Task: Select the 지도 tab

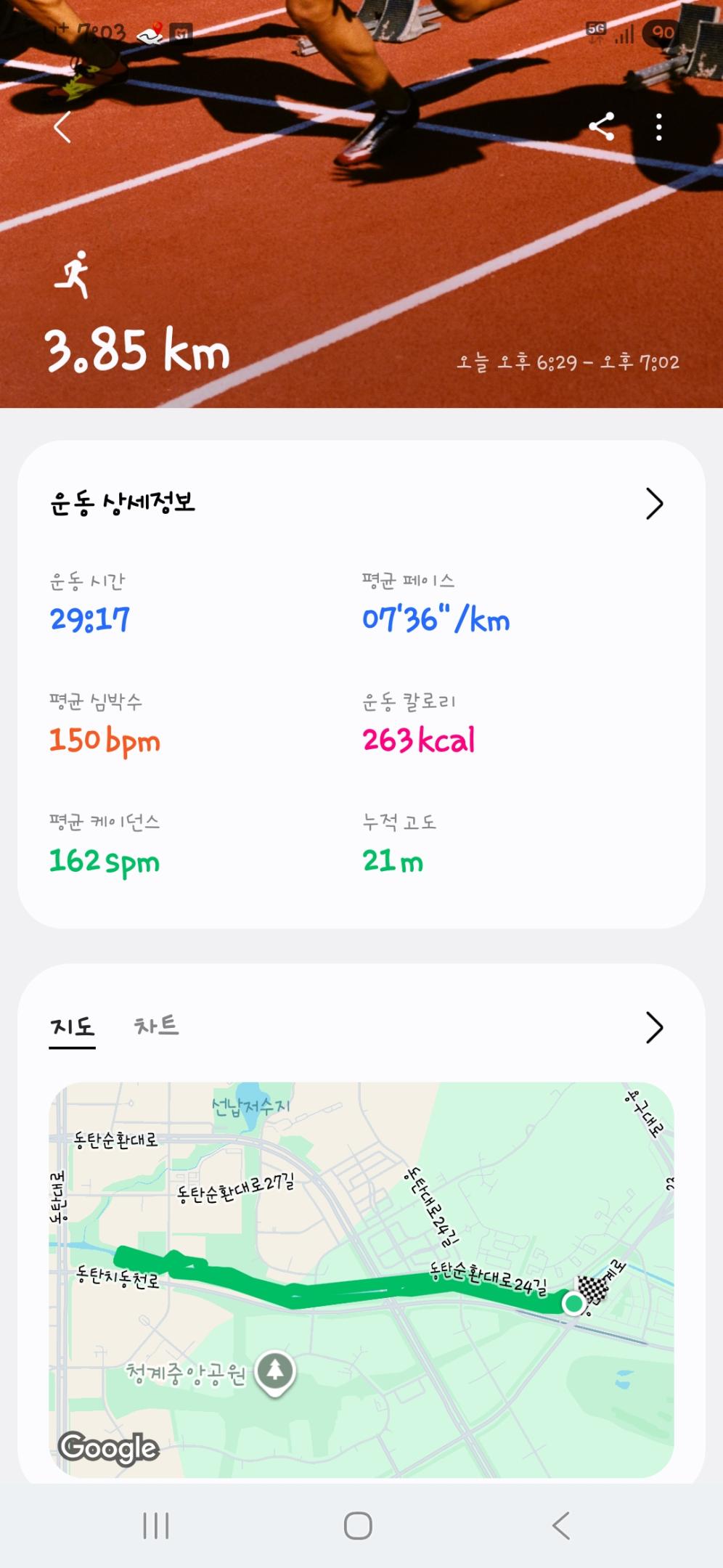Action: tap(73, 1026)
